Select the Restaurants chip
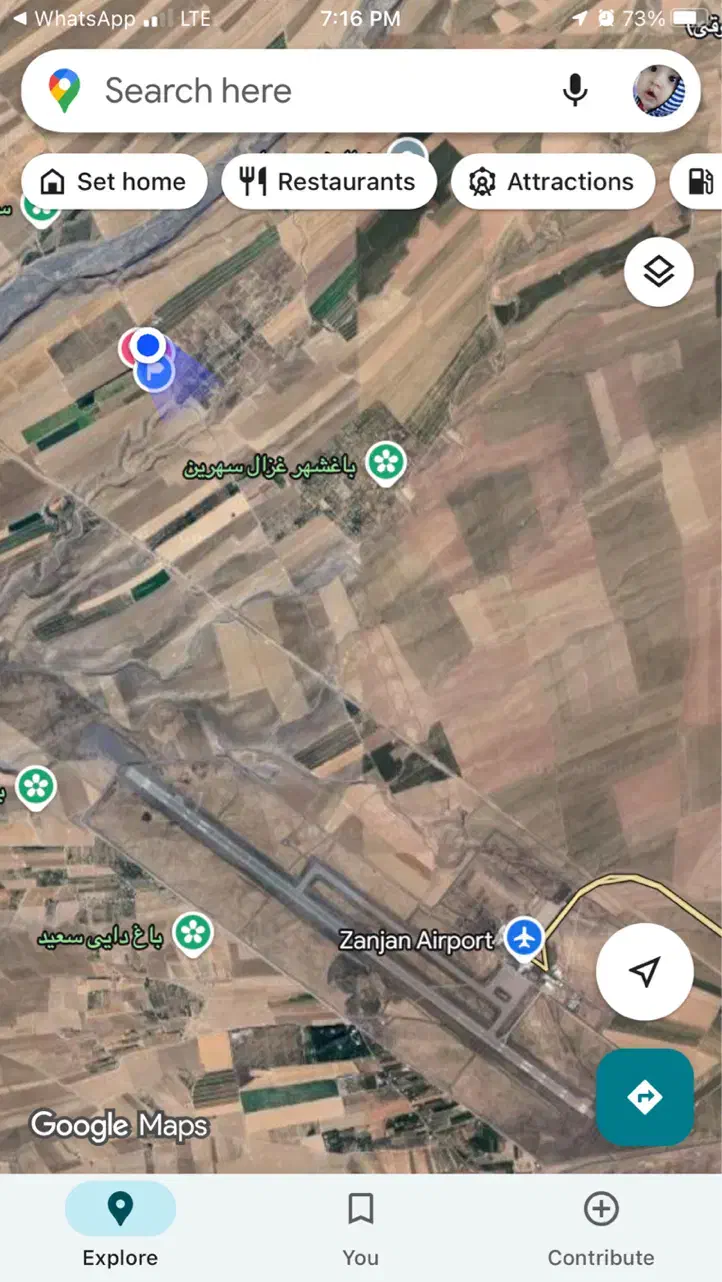The image size is (722, 1282). click(329, 182)
